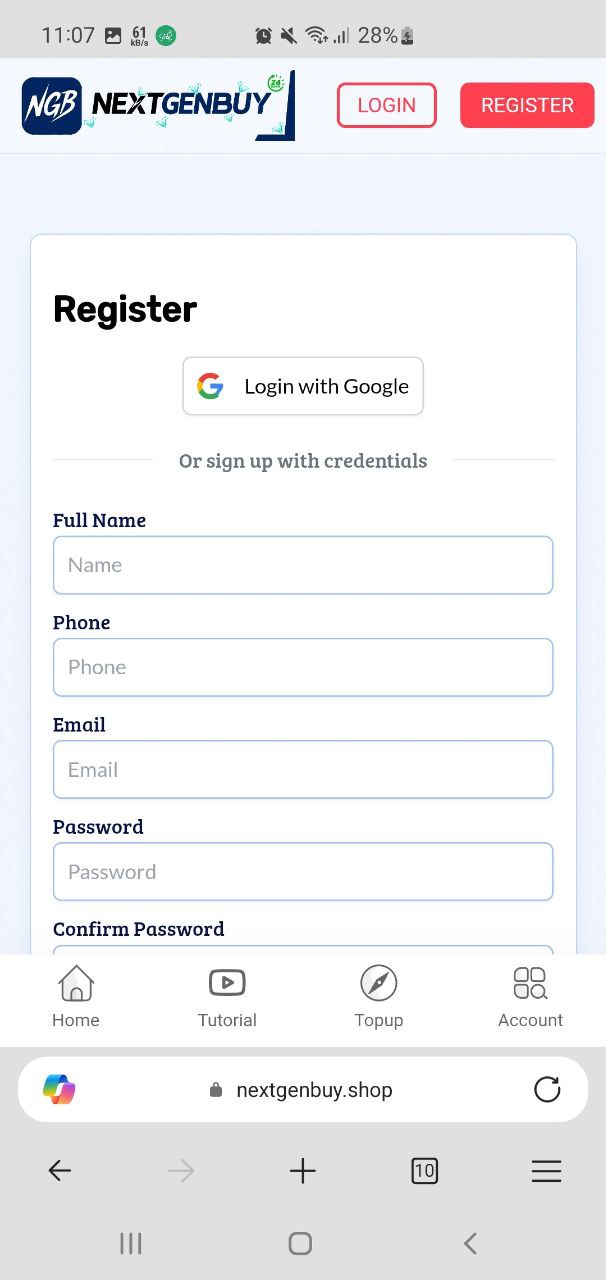View the 10 open tabs
The height and width of the screenshot is (1280, 606).
(x=424, y=1171)
